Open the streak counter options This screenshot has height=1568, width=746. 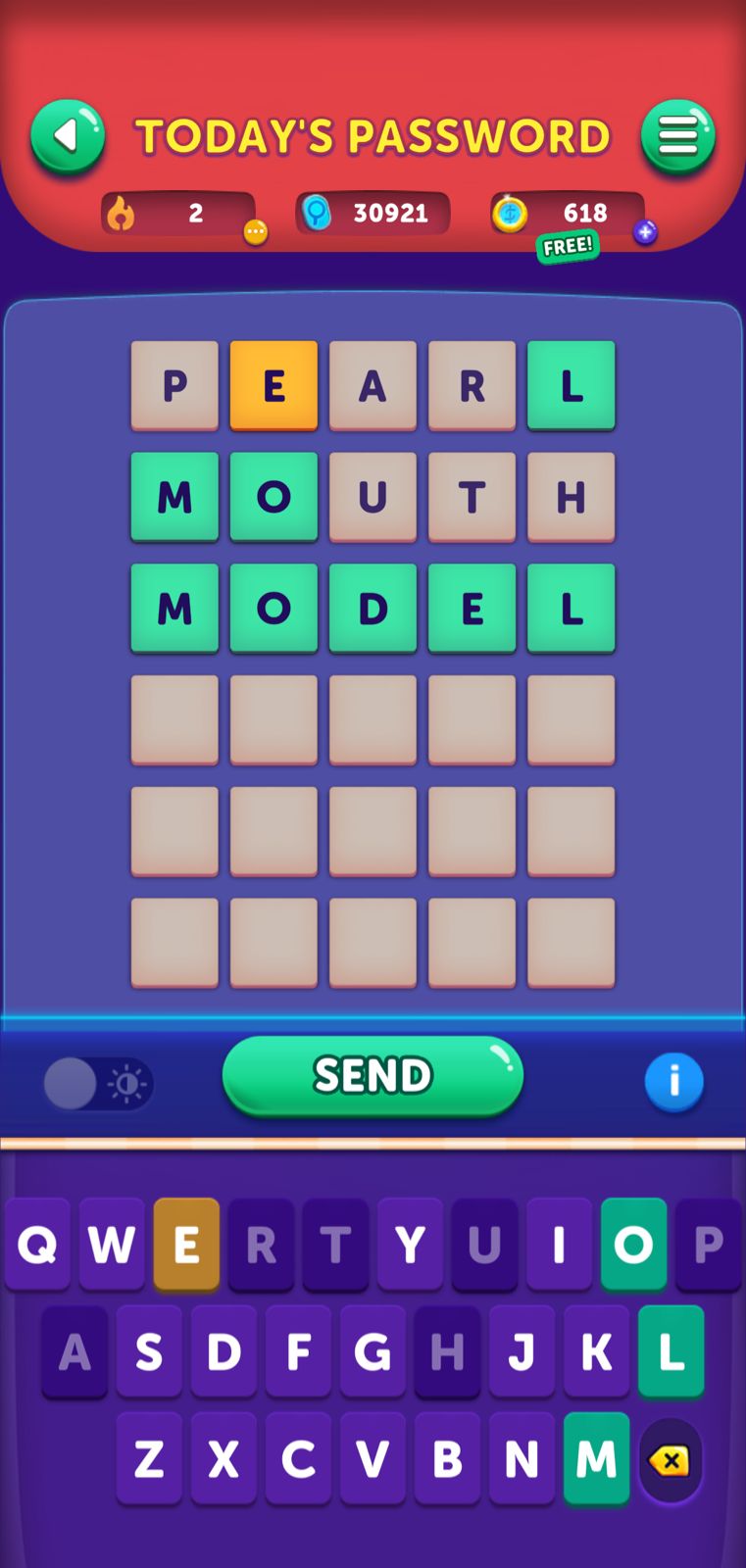[255, 232]
